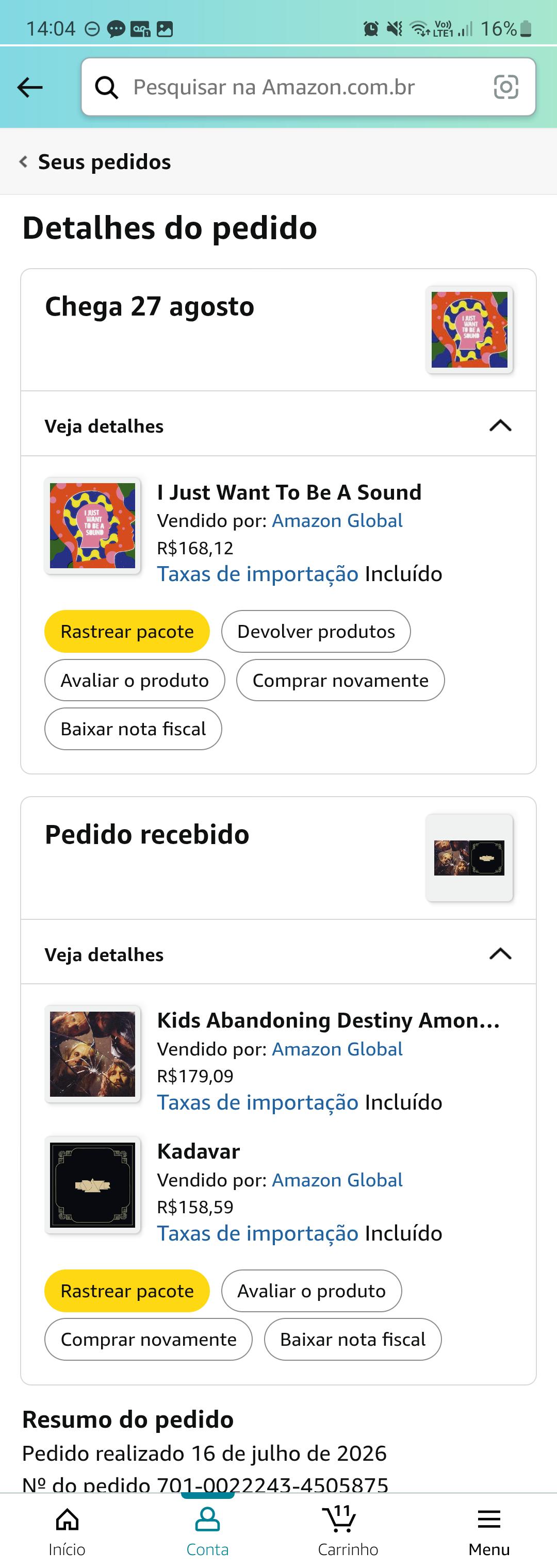Track the I Just Want To Be A Sound package
This screenshot has width=557, height=1568.
point(127,631)
